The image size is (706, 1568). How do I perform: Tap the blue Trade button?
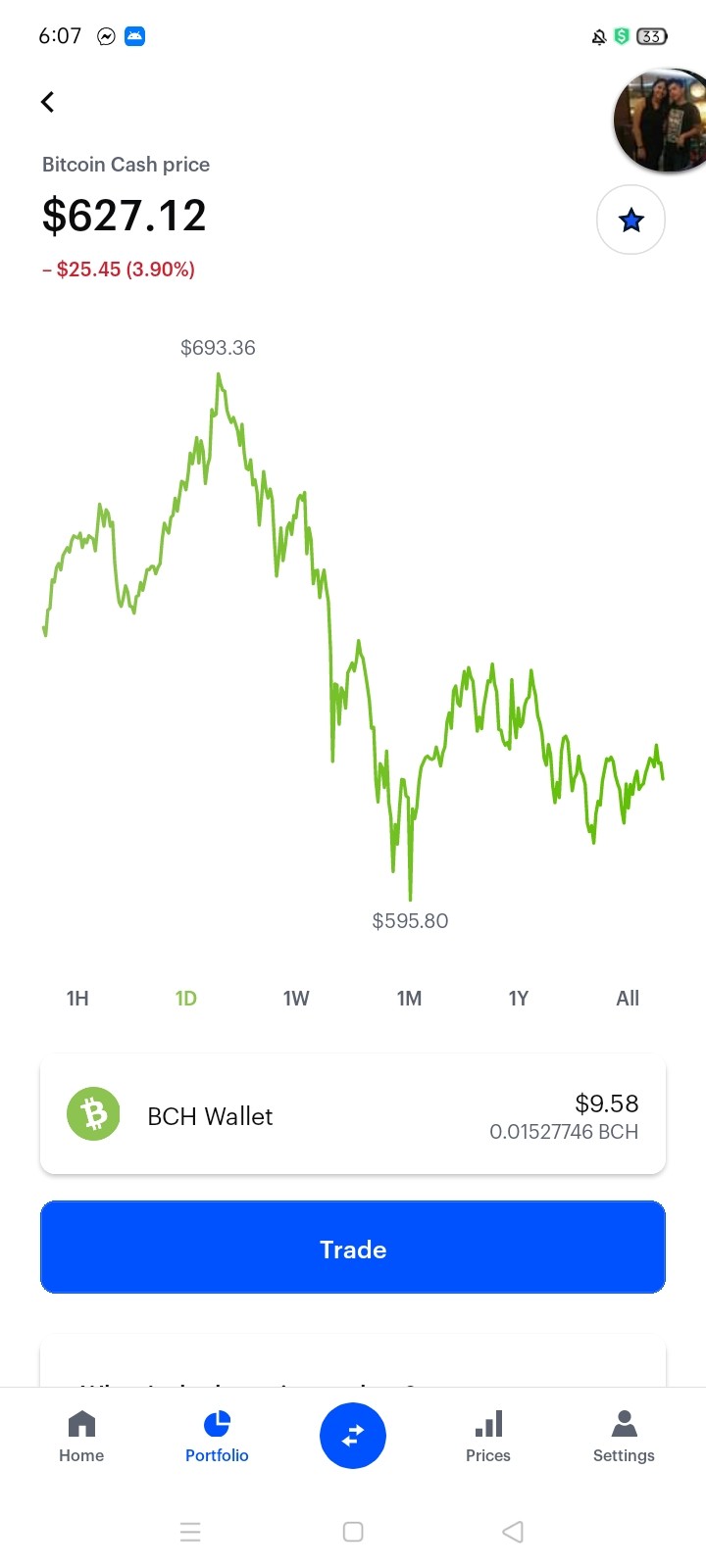click(x=353, y=1248)
